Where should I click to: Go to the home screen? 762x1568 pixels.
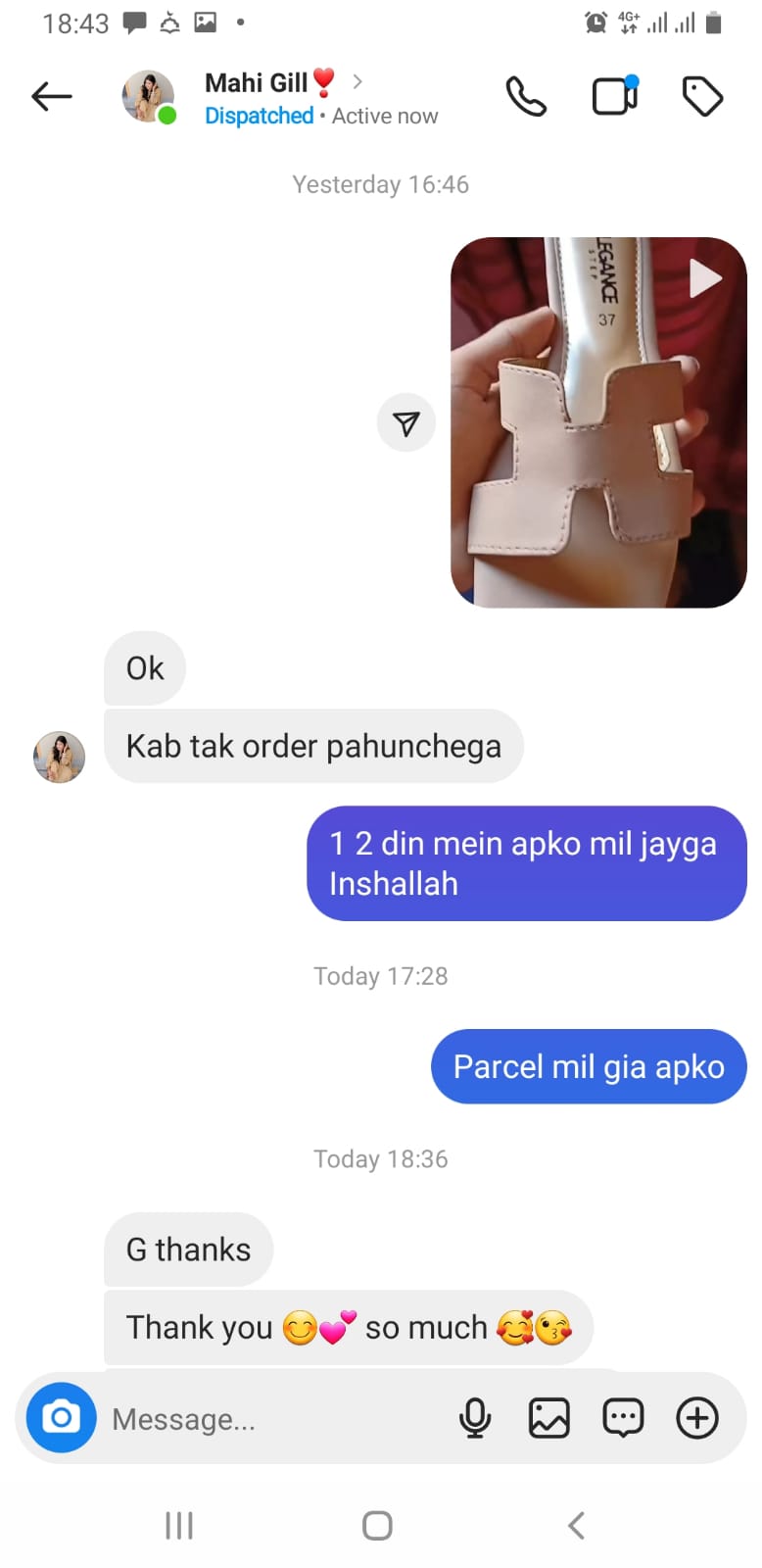pos(377,1525)
